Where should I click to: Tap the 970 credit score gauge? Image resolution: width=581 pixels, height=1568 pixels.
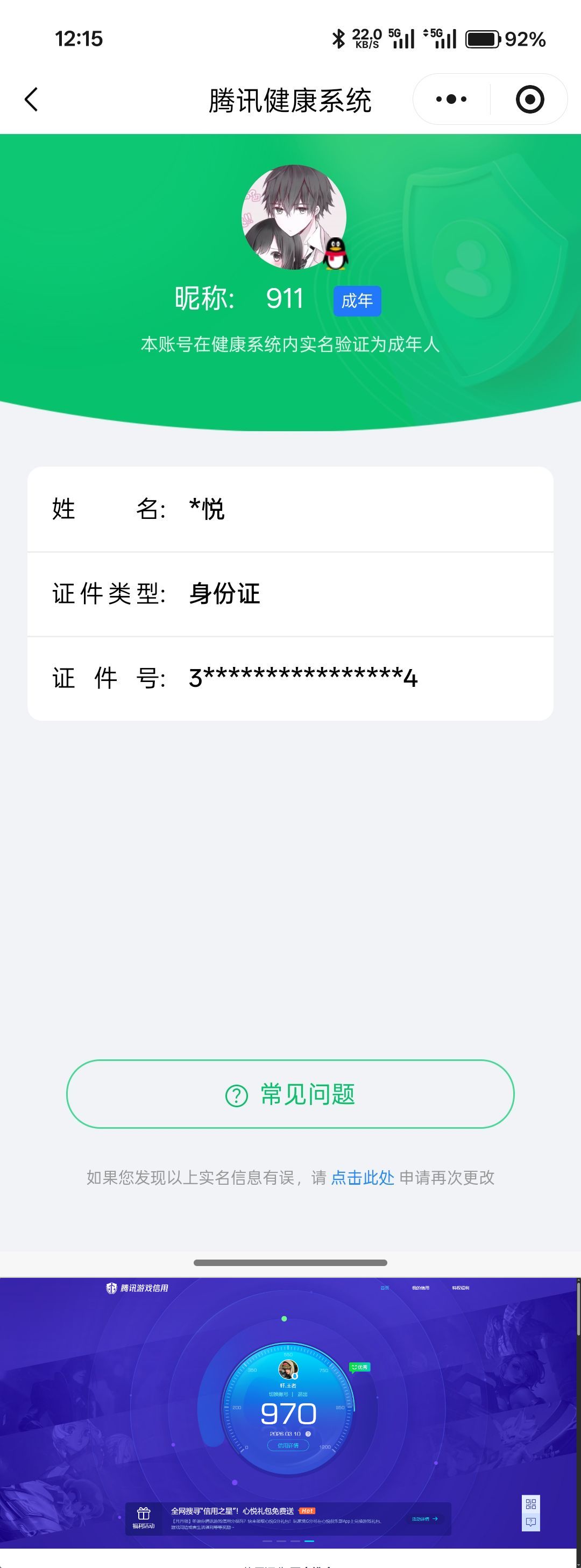pos(288,1412)
